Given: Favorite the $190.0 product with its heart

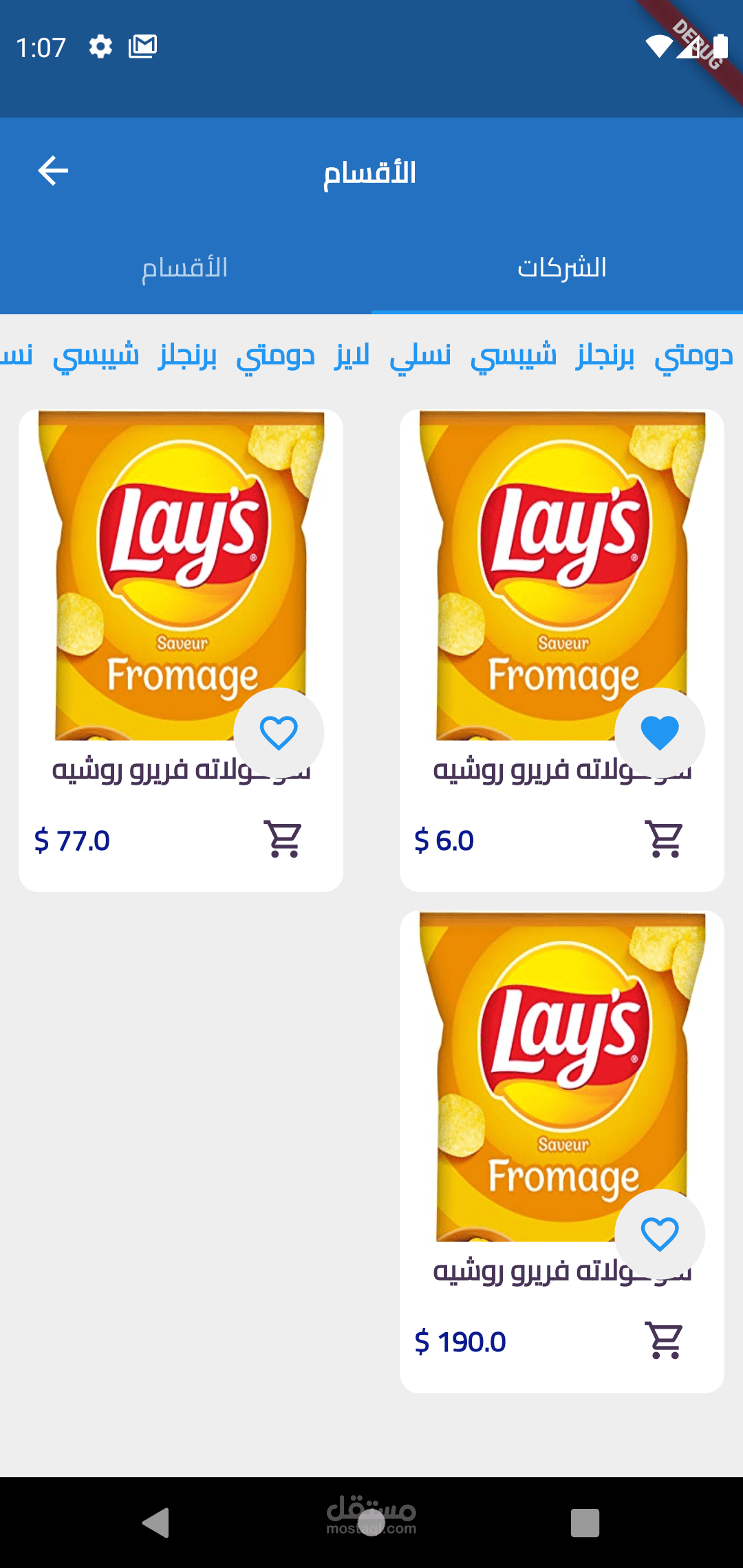Looking at the screenshot, I should [660, 1234].
